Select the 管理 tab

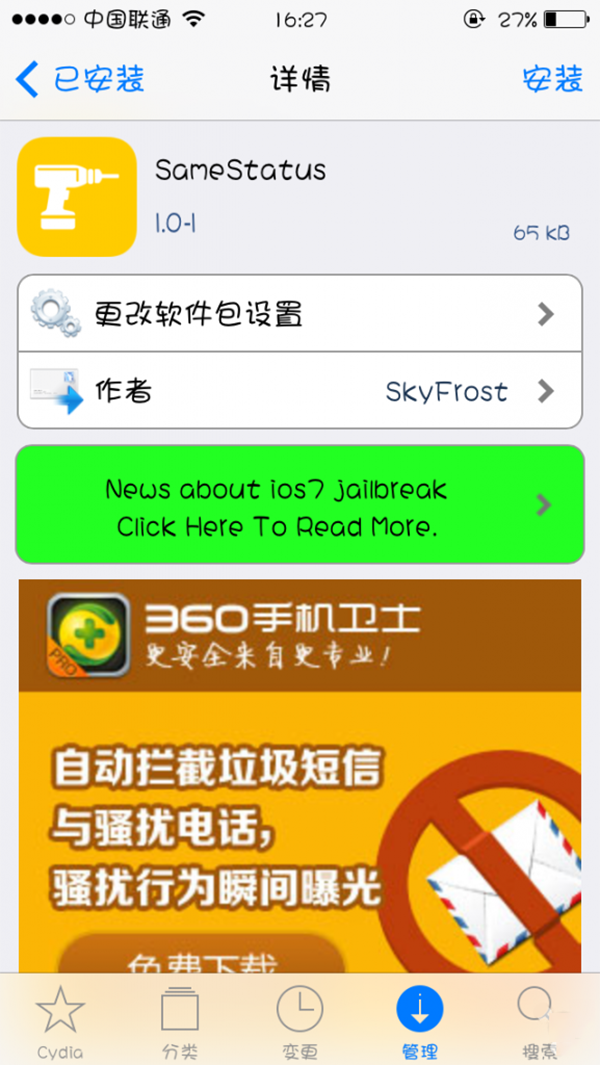[419, 1020]
